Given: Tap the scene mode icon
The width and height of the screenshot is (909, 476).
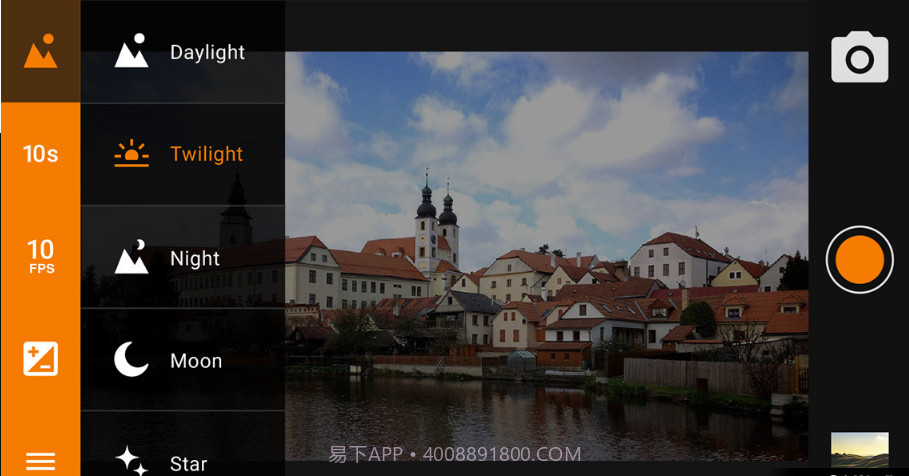Looking at the screenshot, I should pyautogui.click(x=40, y=51).
